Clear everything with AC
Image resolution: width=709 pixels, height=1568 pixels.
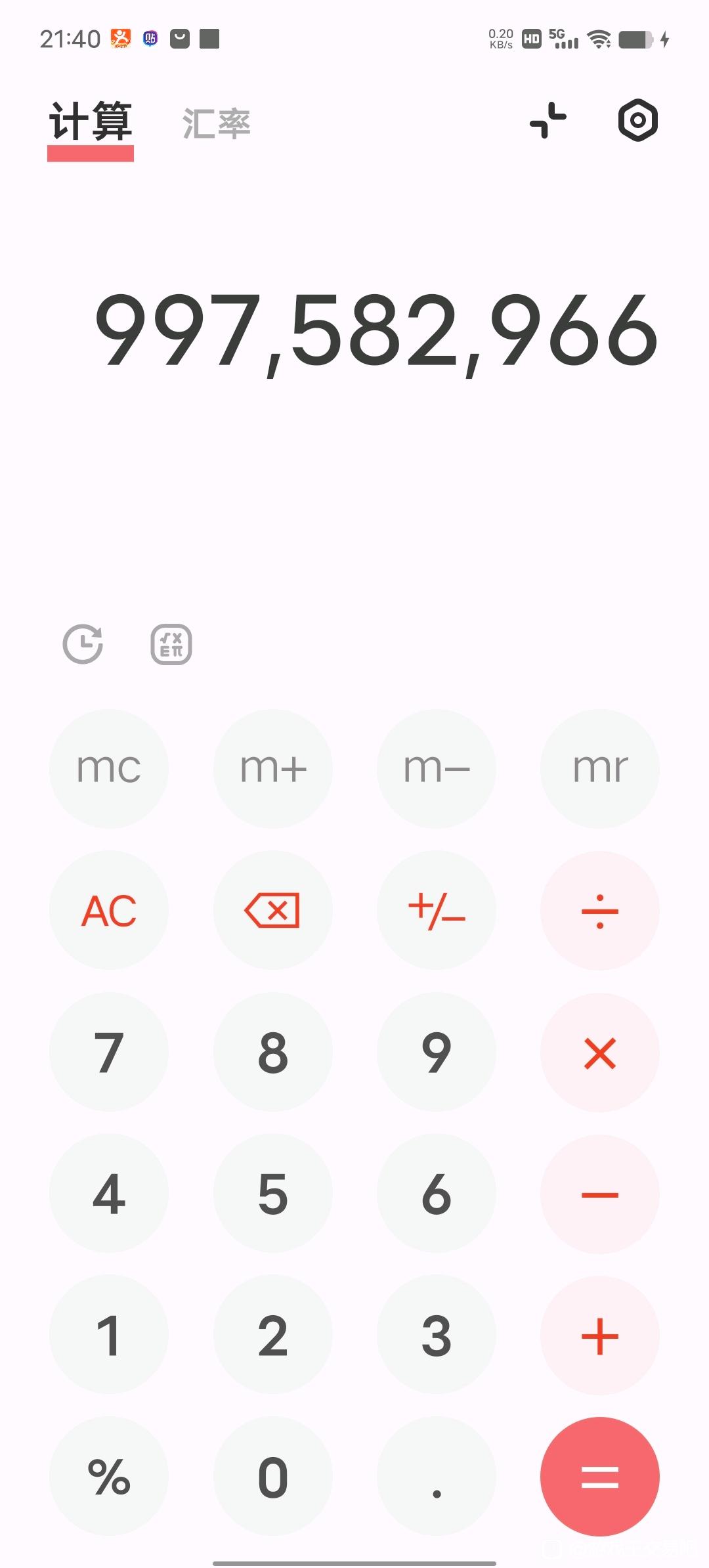click(109, 910)
